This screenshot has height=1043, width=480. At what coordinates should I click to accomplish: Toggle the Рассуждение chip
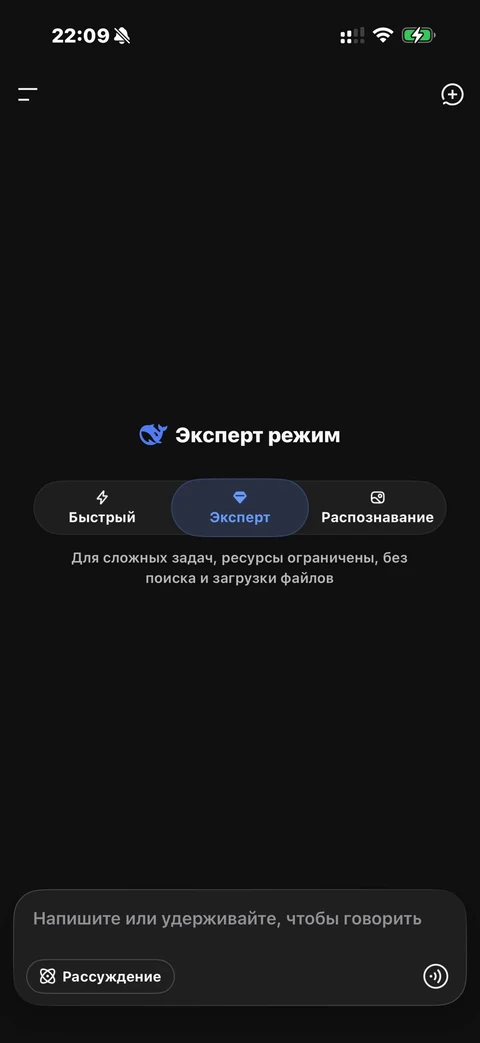pyautogui.click(x=100, y=976)
